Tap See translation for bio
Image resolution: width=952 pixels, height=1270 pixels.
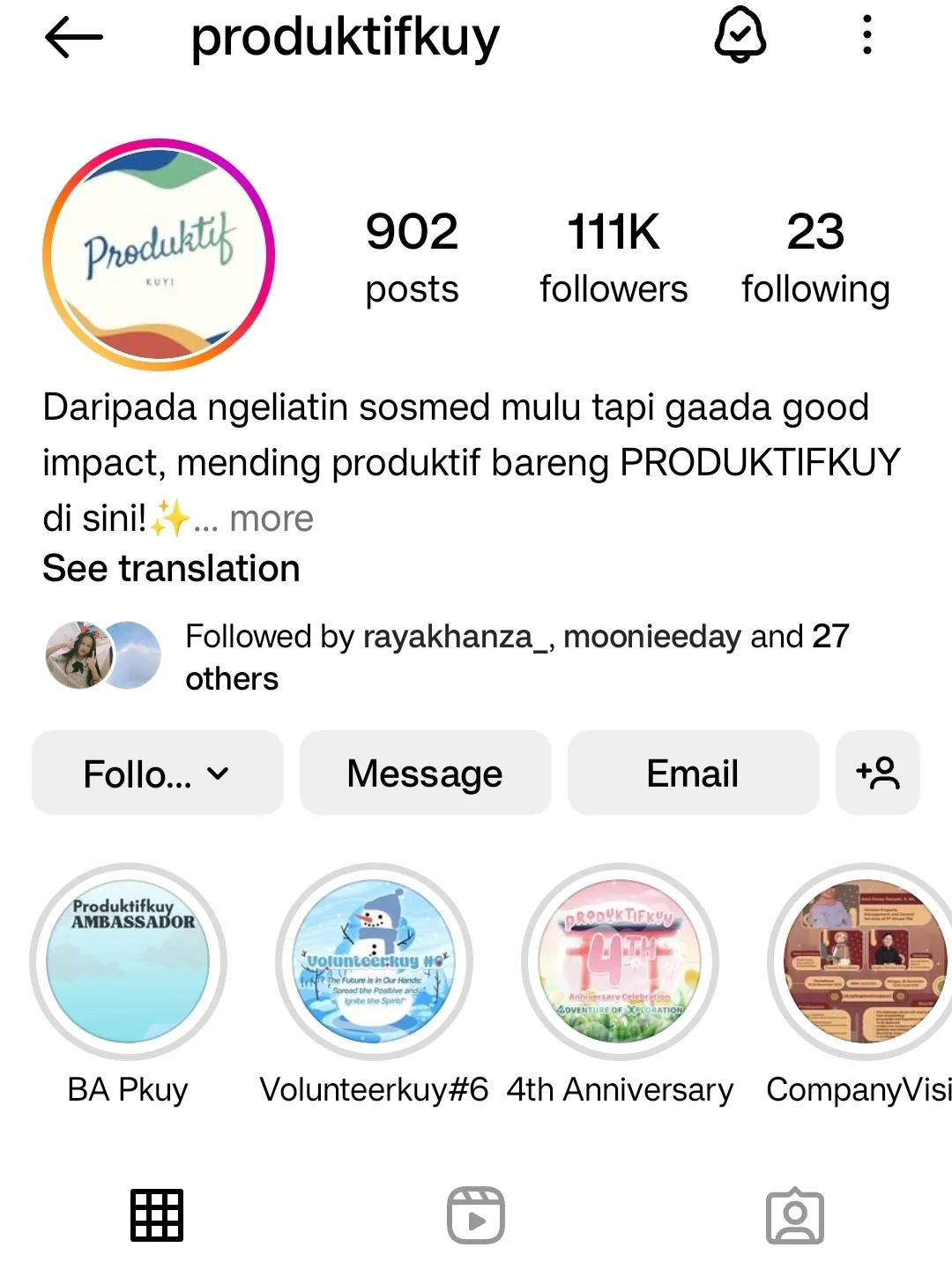click(x=172, y=569)
